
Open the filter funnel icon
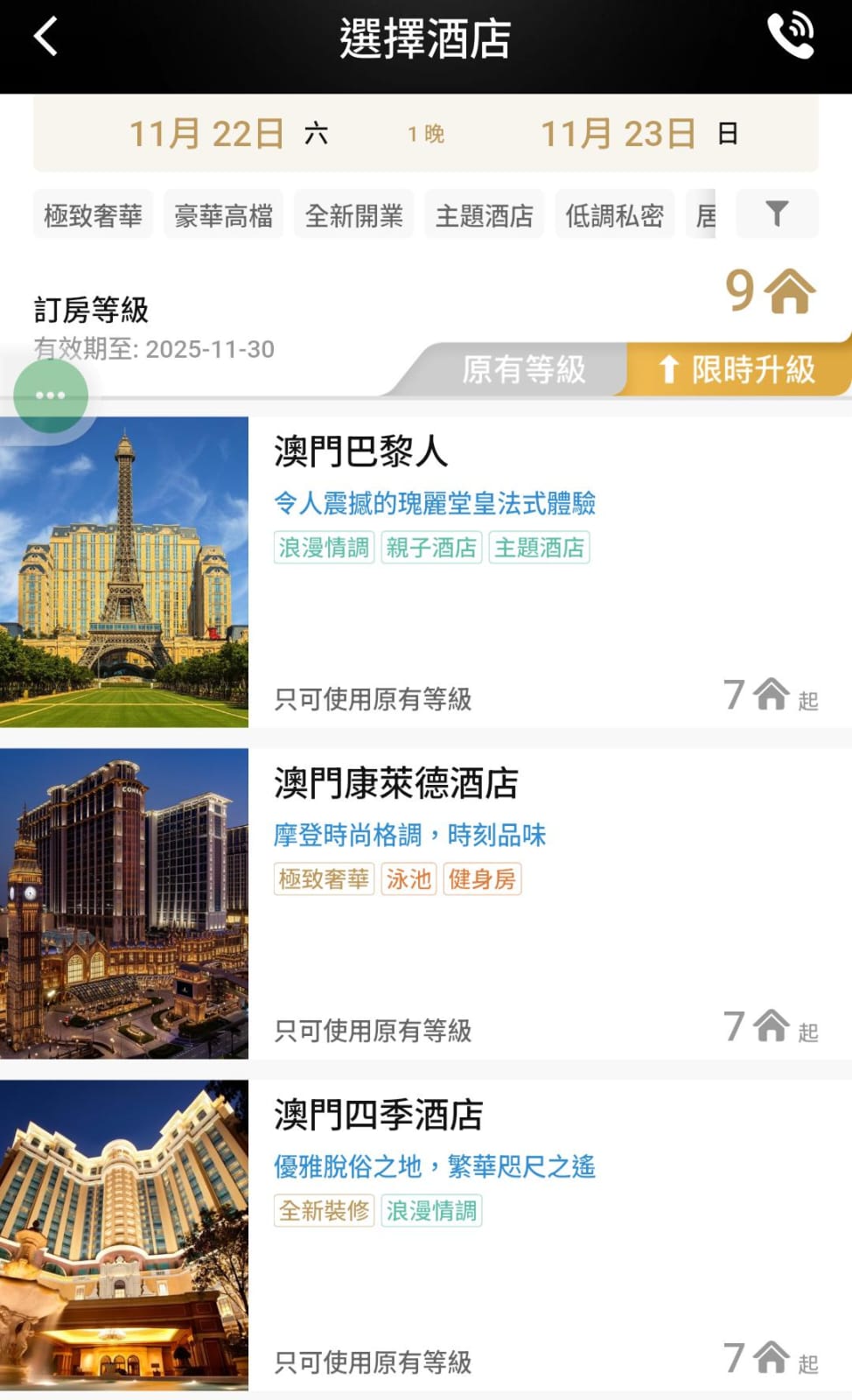pos(777,213)
